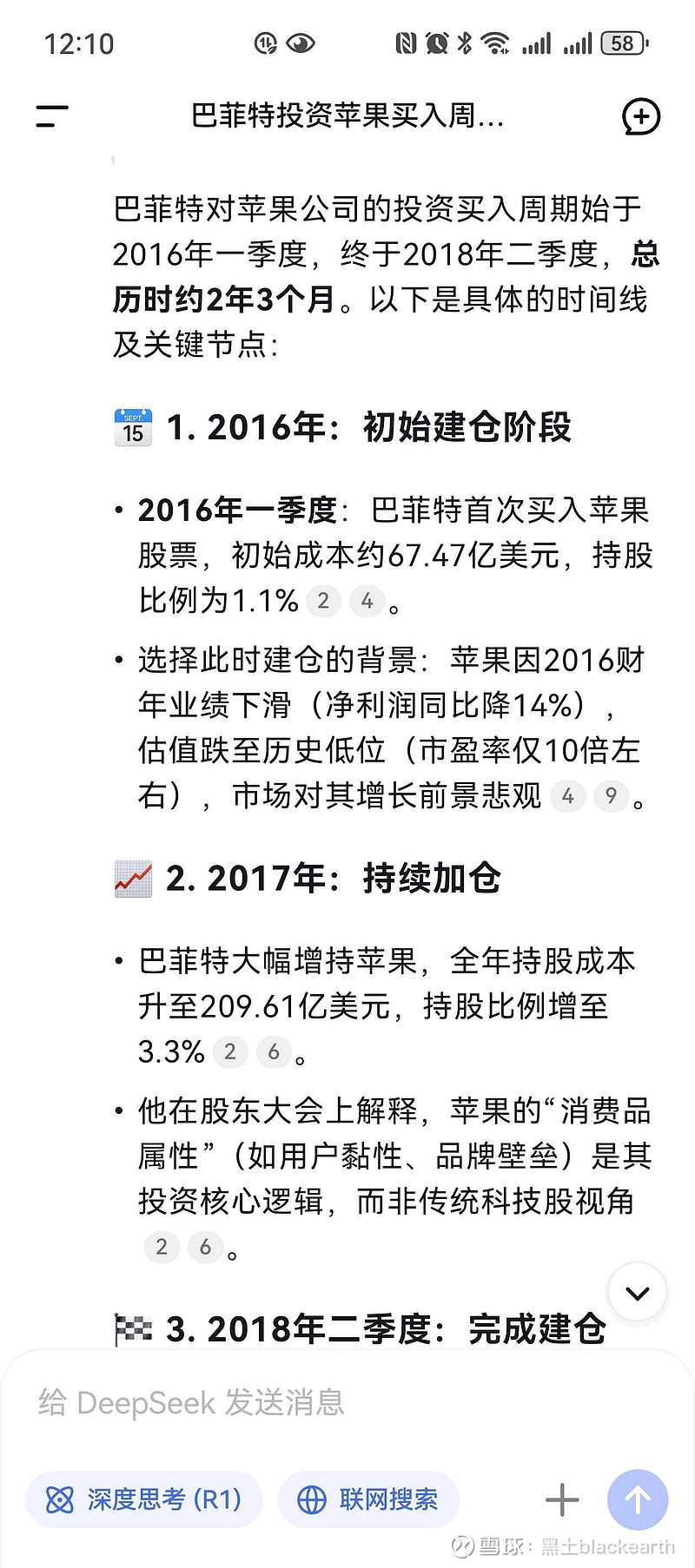This screenshot has width=695, height=1568.
Task: Tap the battery 58% indicator in the status bar
Action: point(624,42)
